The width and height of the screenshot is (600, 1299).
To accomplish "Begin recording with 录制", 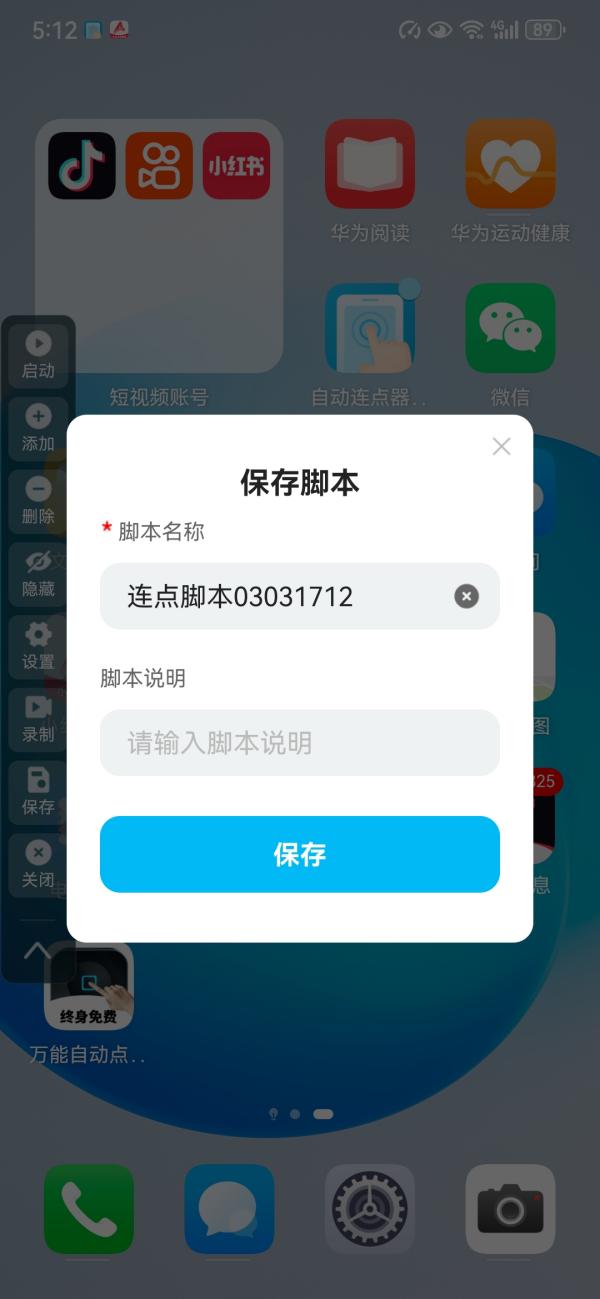I will (x=38, y=720).
